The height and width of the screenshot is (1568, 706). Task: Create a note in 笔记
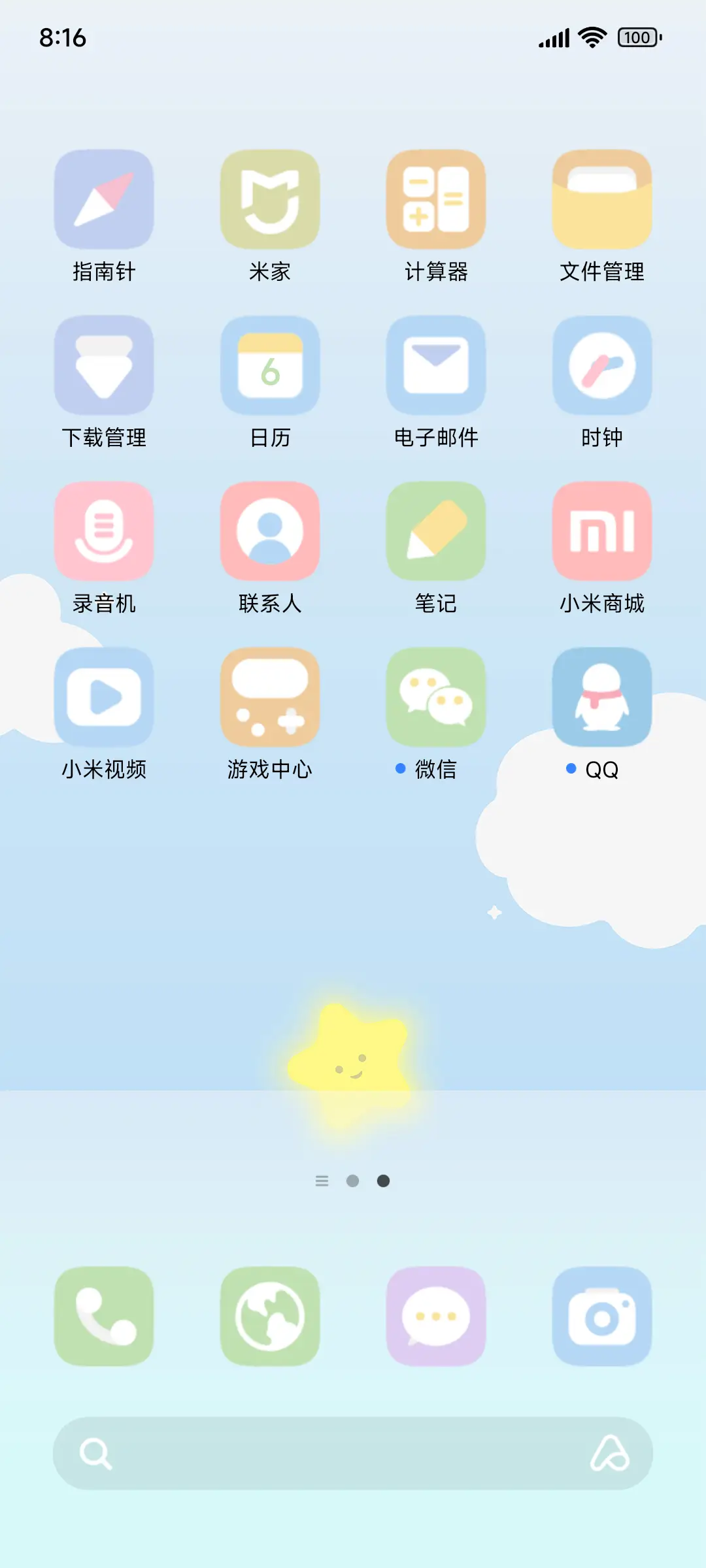pos(436,532)
